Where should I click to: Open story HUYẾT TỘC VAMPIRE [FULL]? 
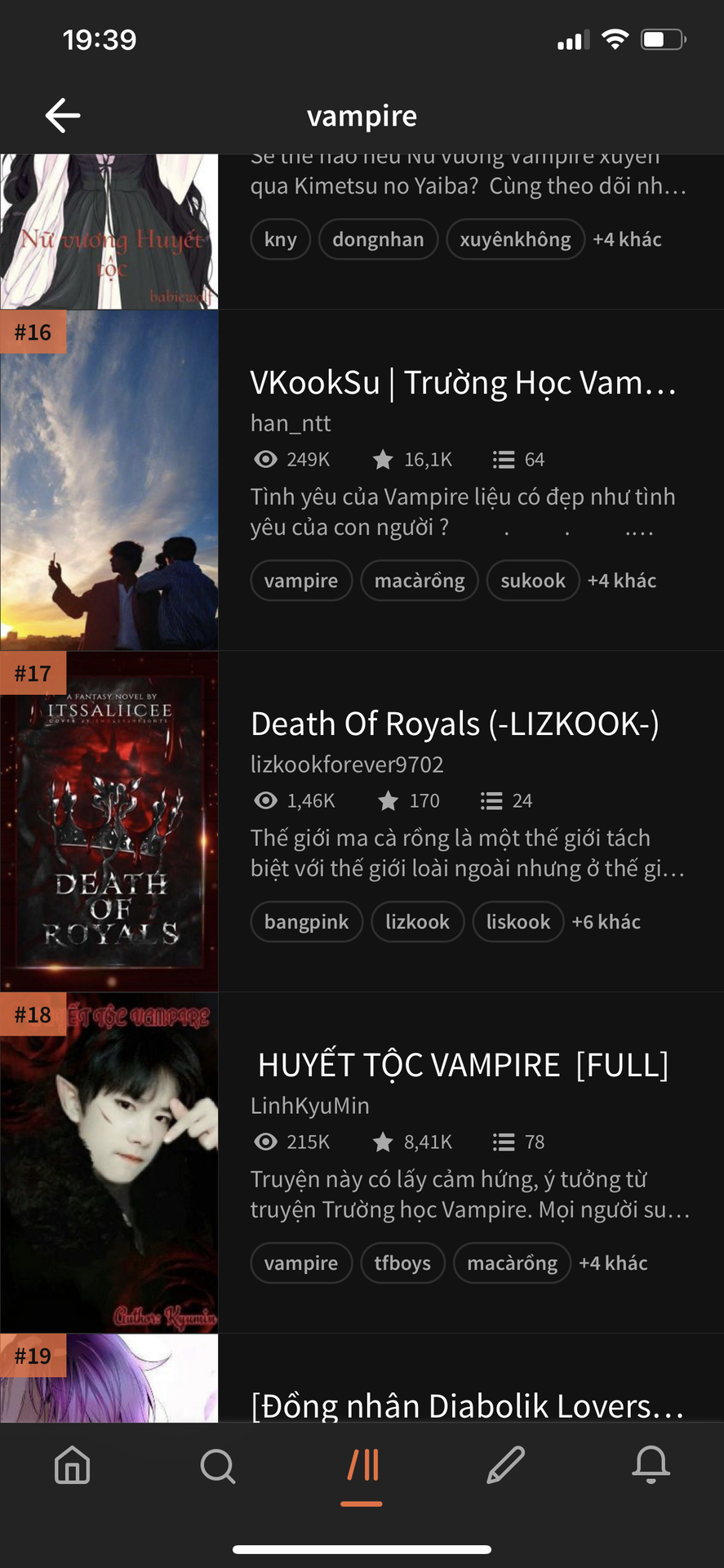tap(464, 1065)
